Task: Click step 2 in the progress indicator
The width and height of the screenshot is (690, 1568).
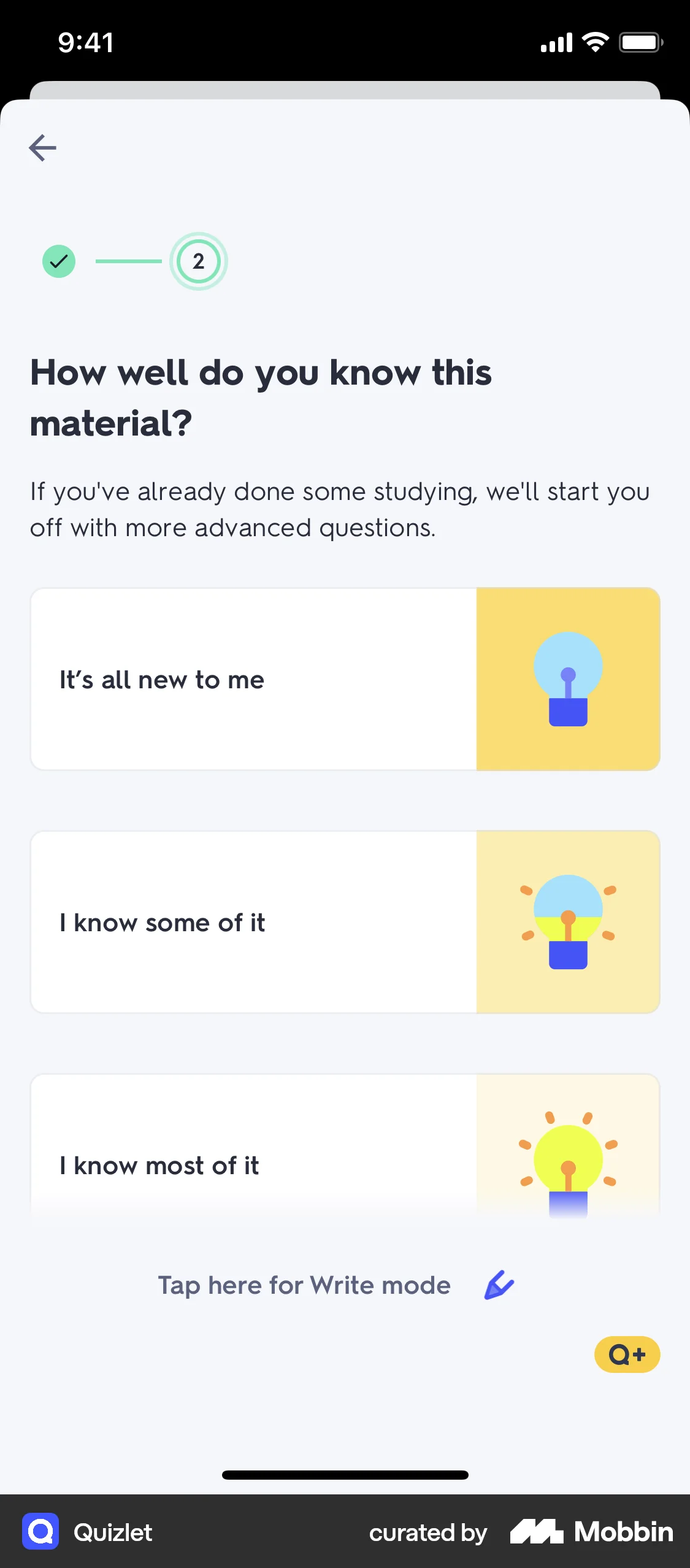Action: point(198,261)
